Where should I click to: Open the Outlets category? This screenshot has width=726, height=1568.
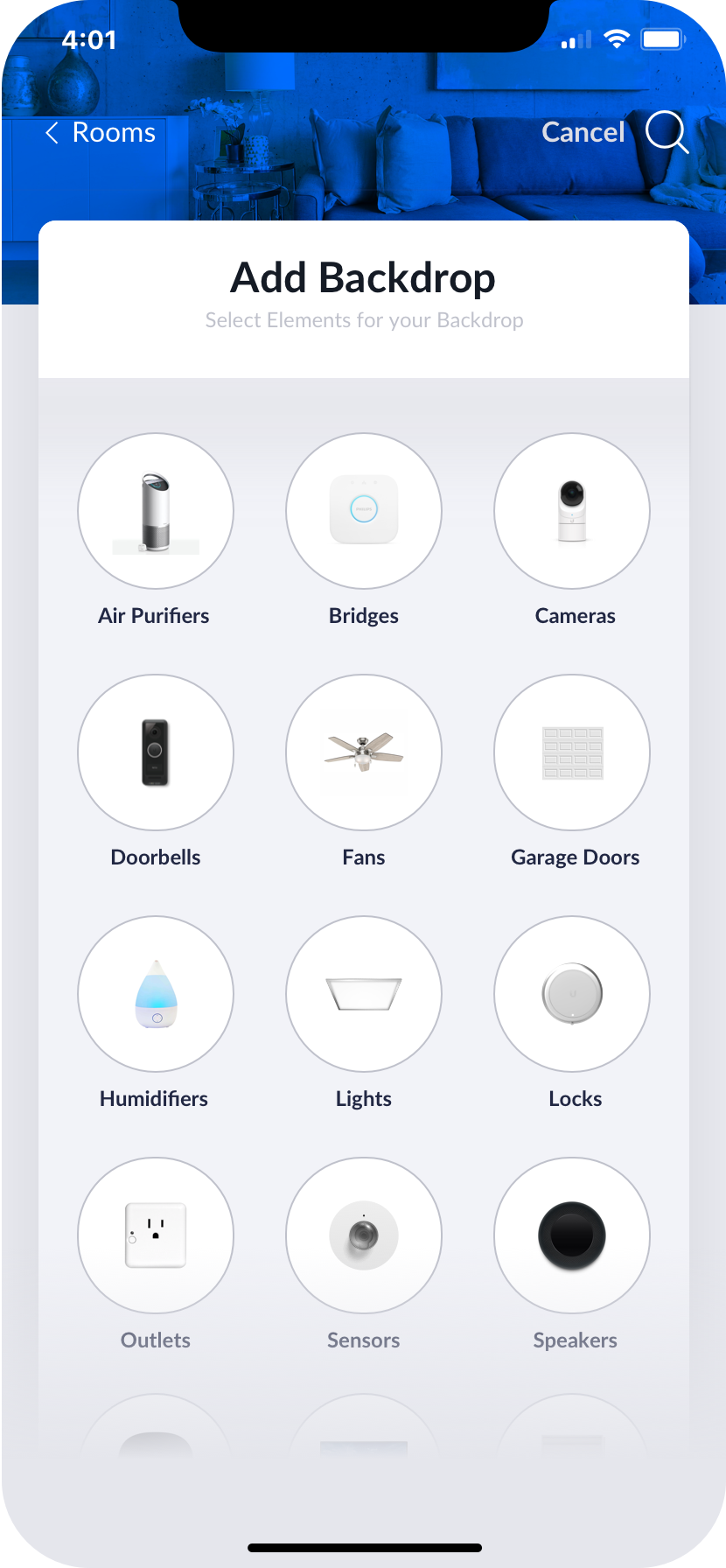pyautogui.click(x=156, y=1235)
